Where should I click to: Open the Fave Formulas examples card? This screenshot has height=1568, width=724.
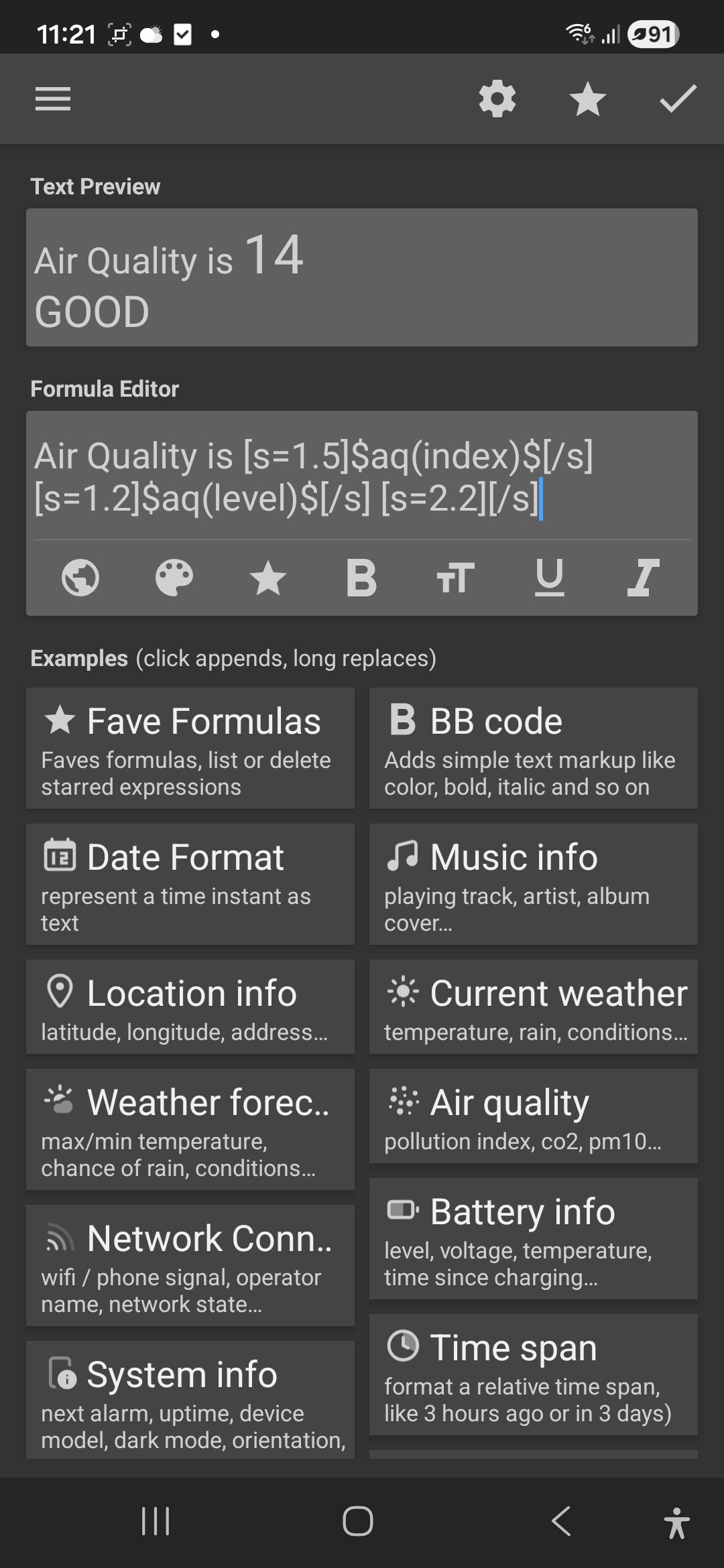(190, 748)
